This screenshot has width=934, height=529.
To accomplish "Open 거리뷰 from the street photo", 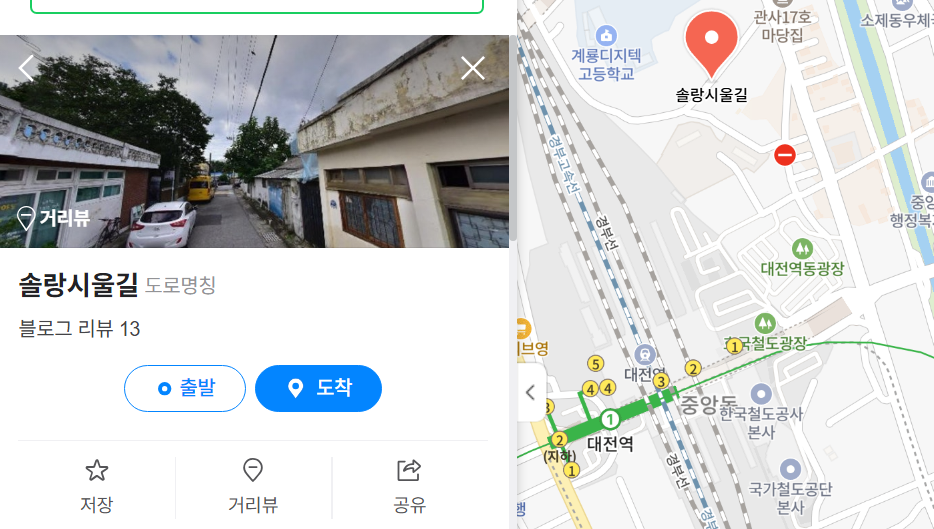I will 55,217.
